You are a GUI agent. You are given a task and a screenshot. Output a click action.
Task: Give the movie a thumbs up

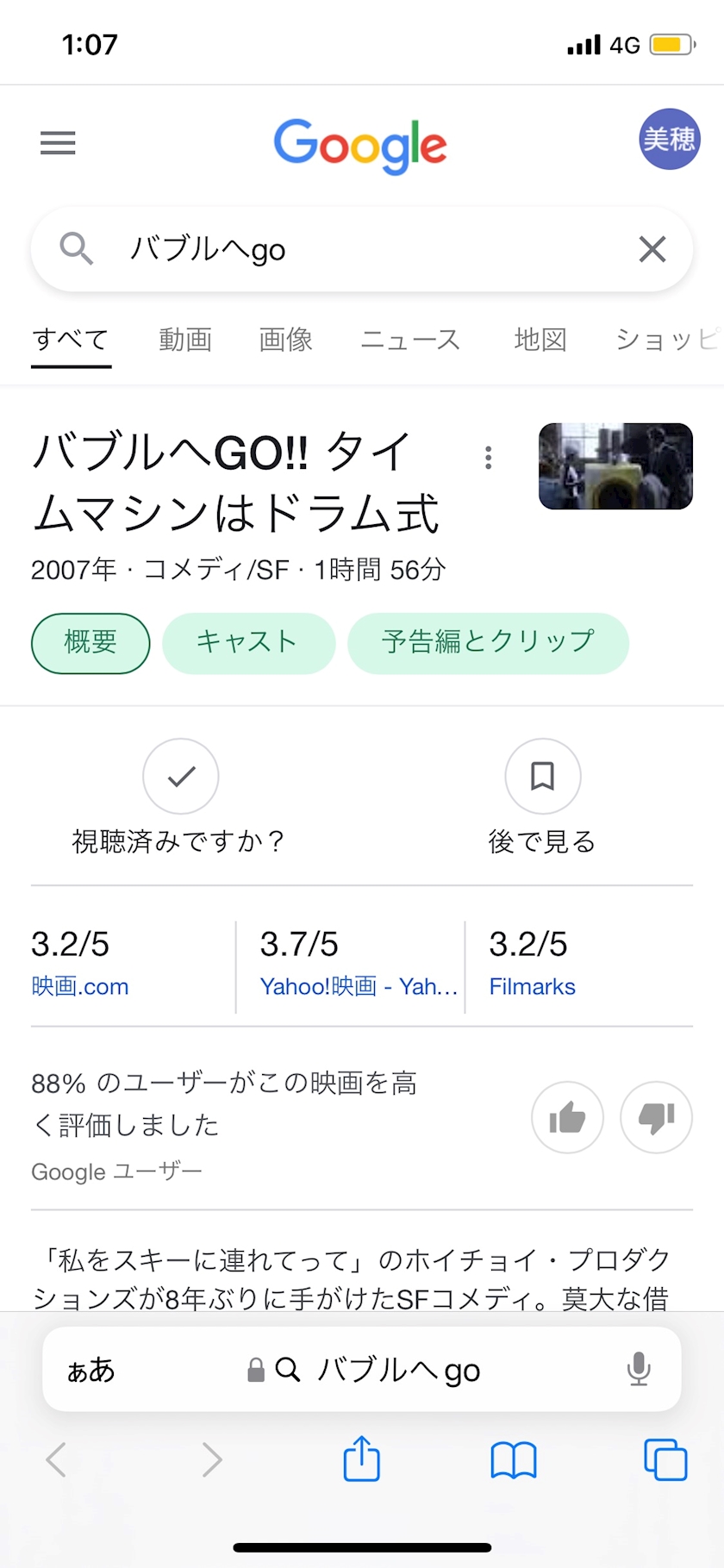pos(567,1117)
